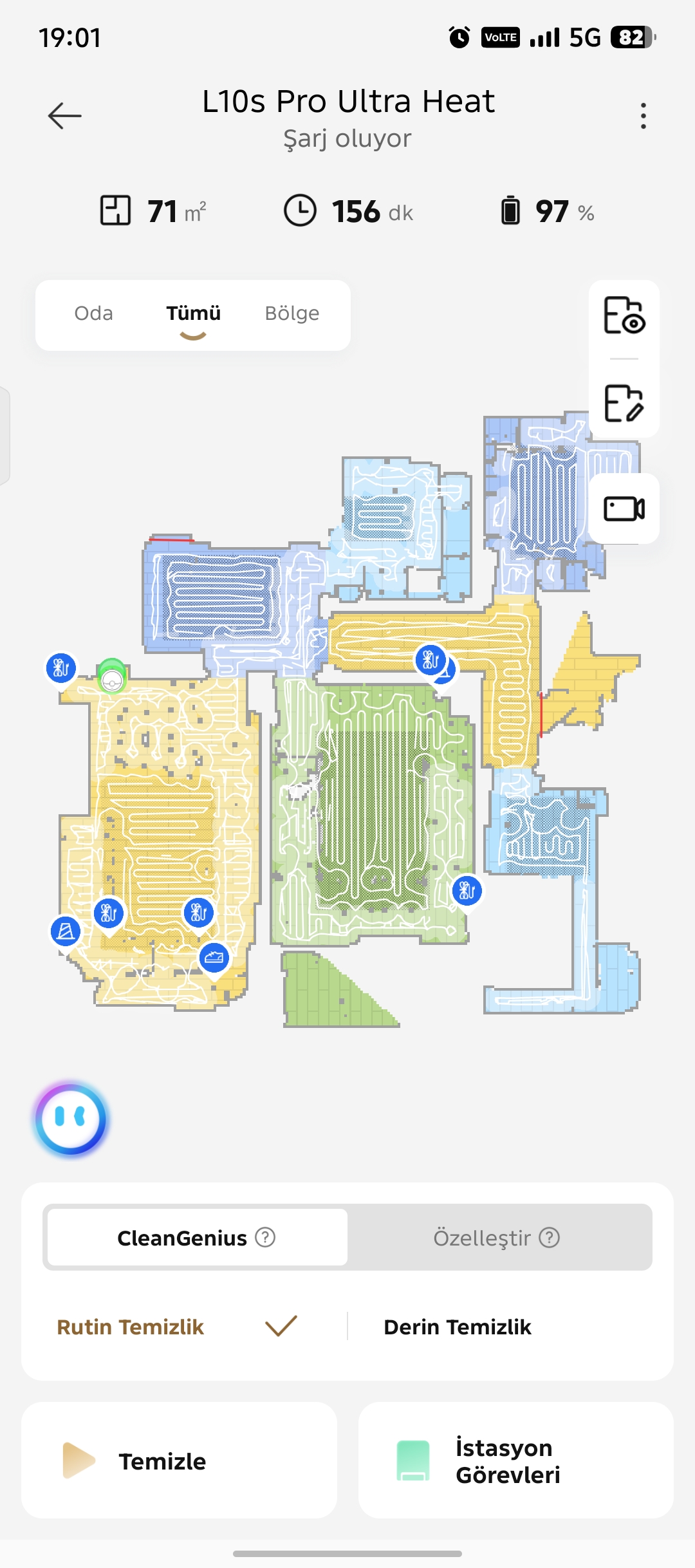Show help for CleanGenius
The width and height of the screenshot is (695, 1568).
click(x=265, y=1237)
